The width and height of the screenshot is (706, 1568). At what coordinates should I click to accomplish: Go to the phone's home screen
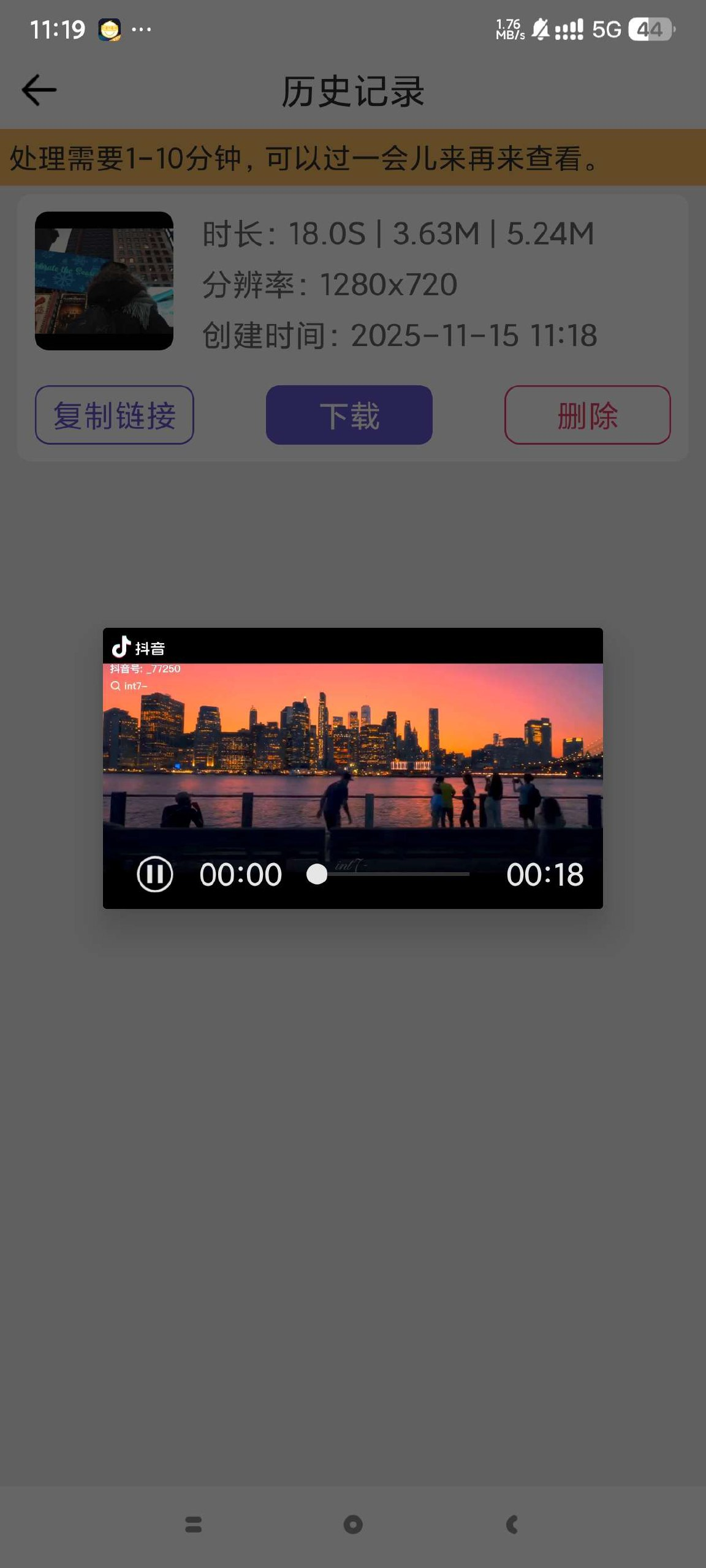click(x=353, y=1525)
